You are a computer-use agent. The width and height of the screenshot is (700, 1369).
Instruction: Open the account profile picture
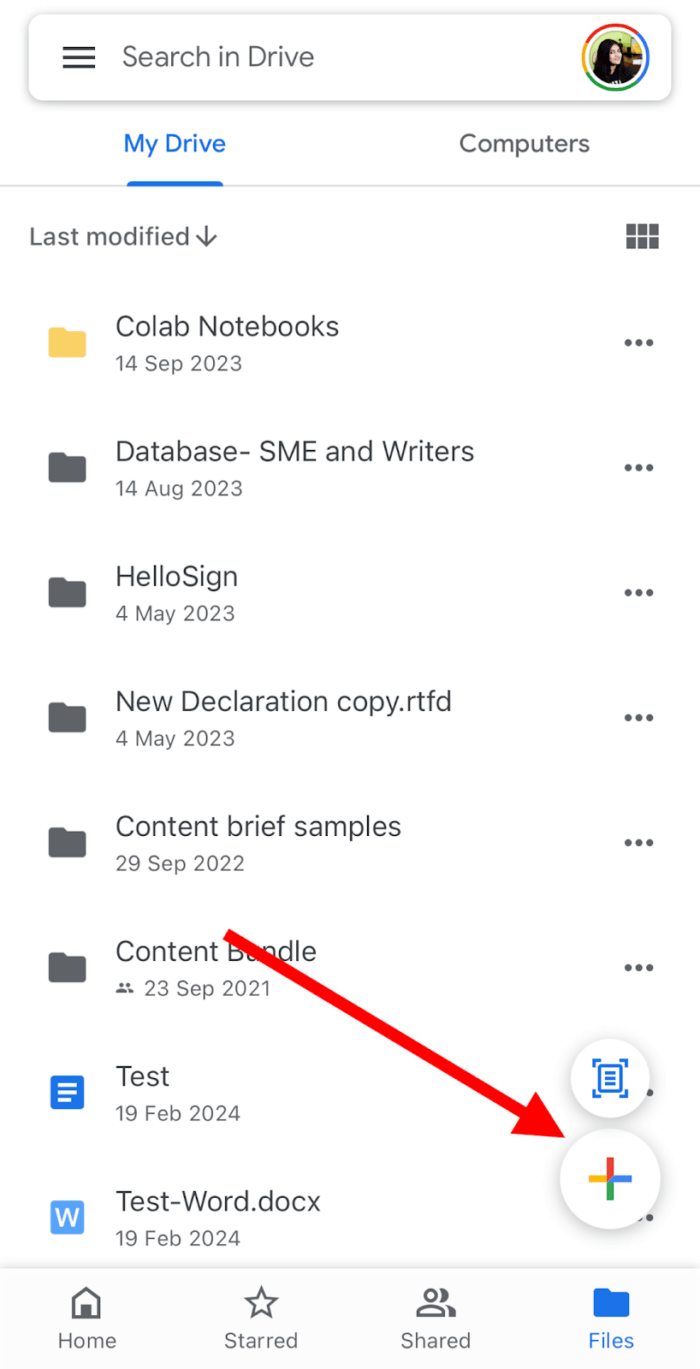click(x=615, y=58)
